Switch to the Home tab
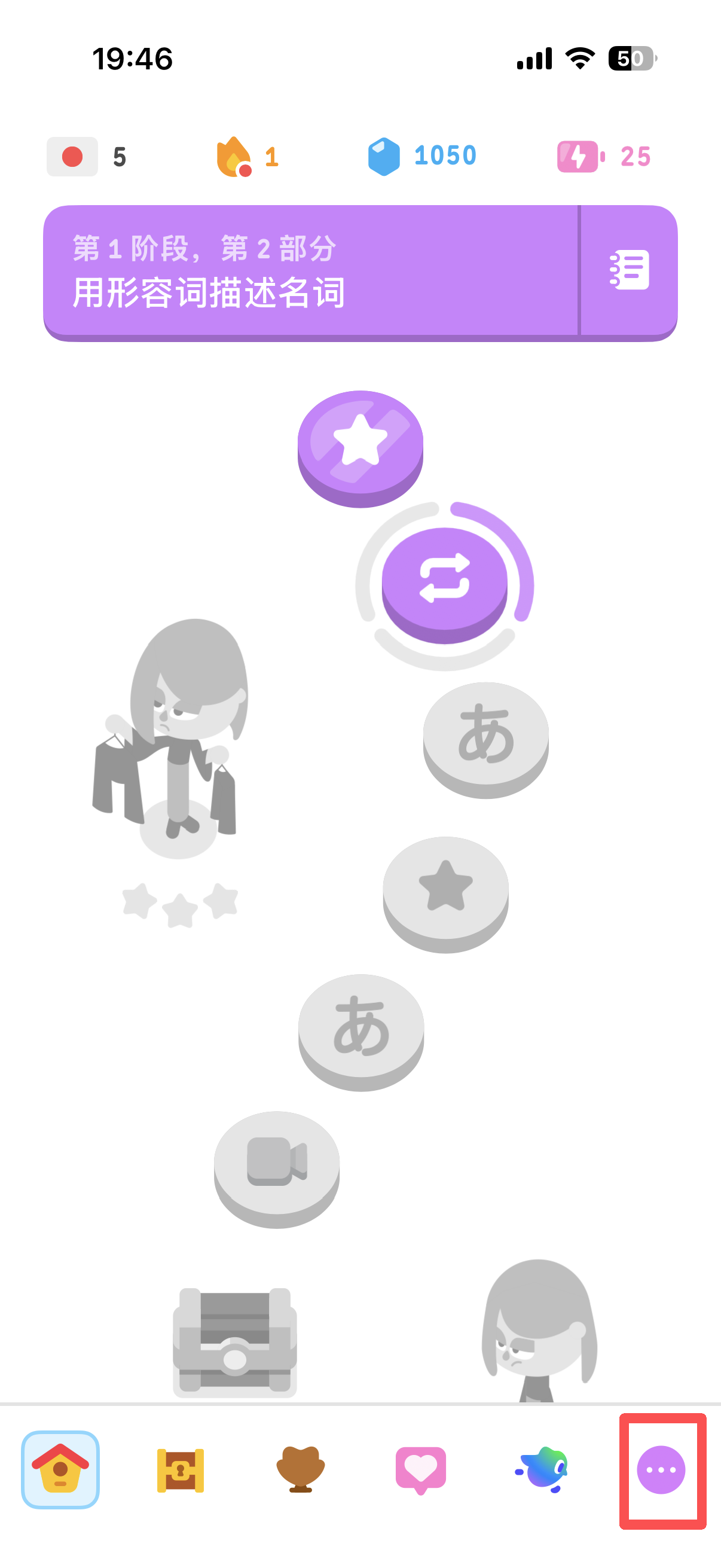 60,1469
